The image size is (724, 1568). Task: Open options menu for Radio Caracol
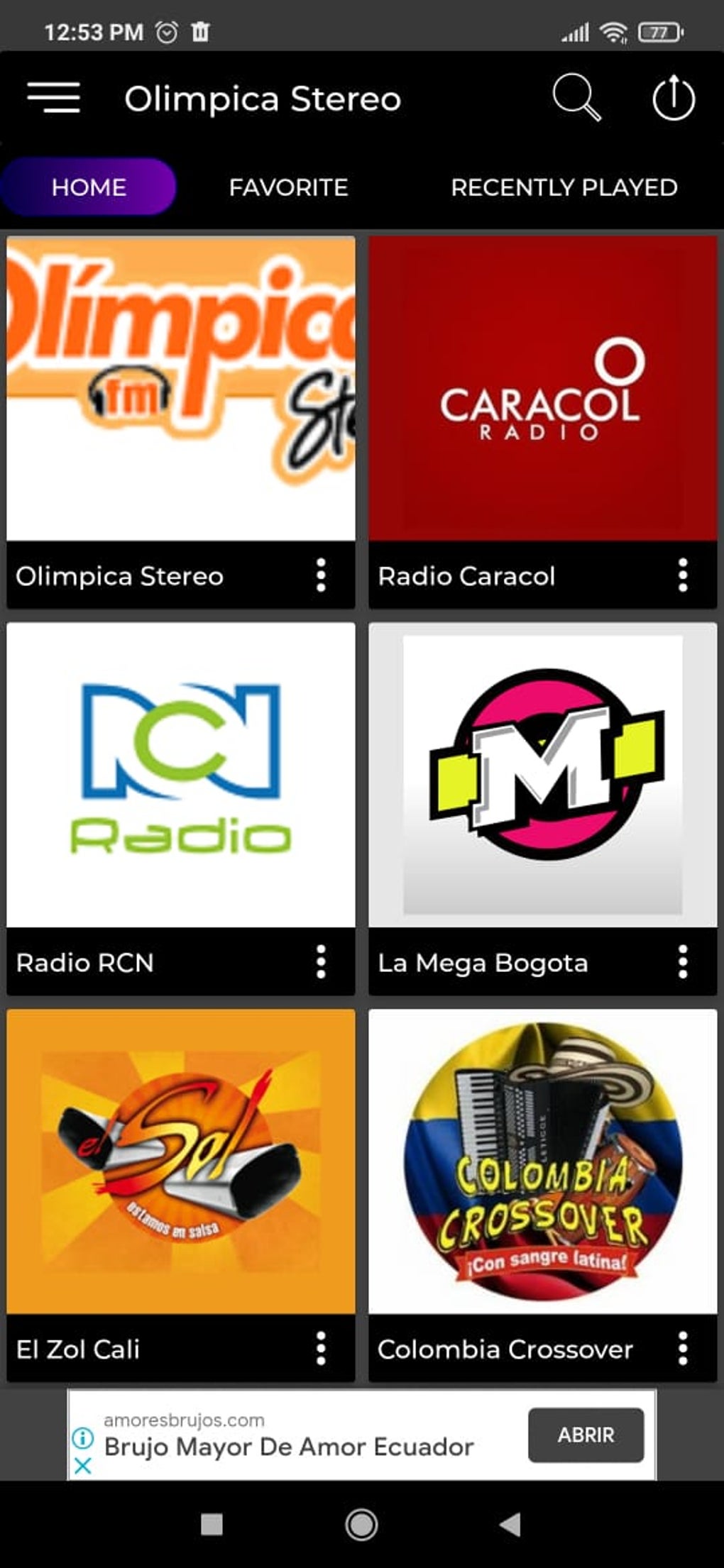684,576
